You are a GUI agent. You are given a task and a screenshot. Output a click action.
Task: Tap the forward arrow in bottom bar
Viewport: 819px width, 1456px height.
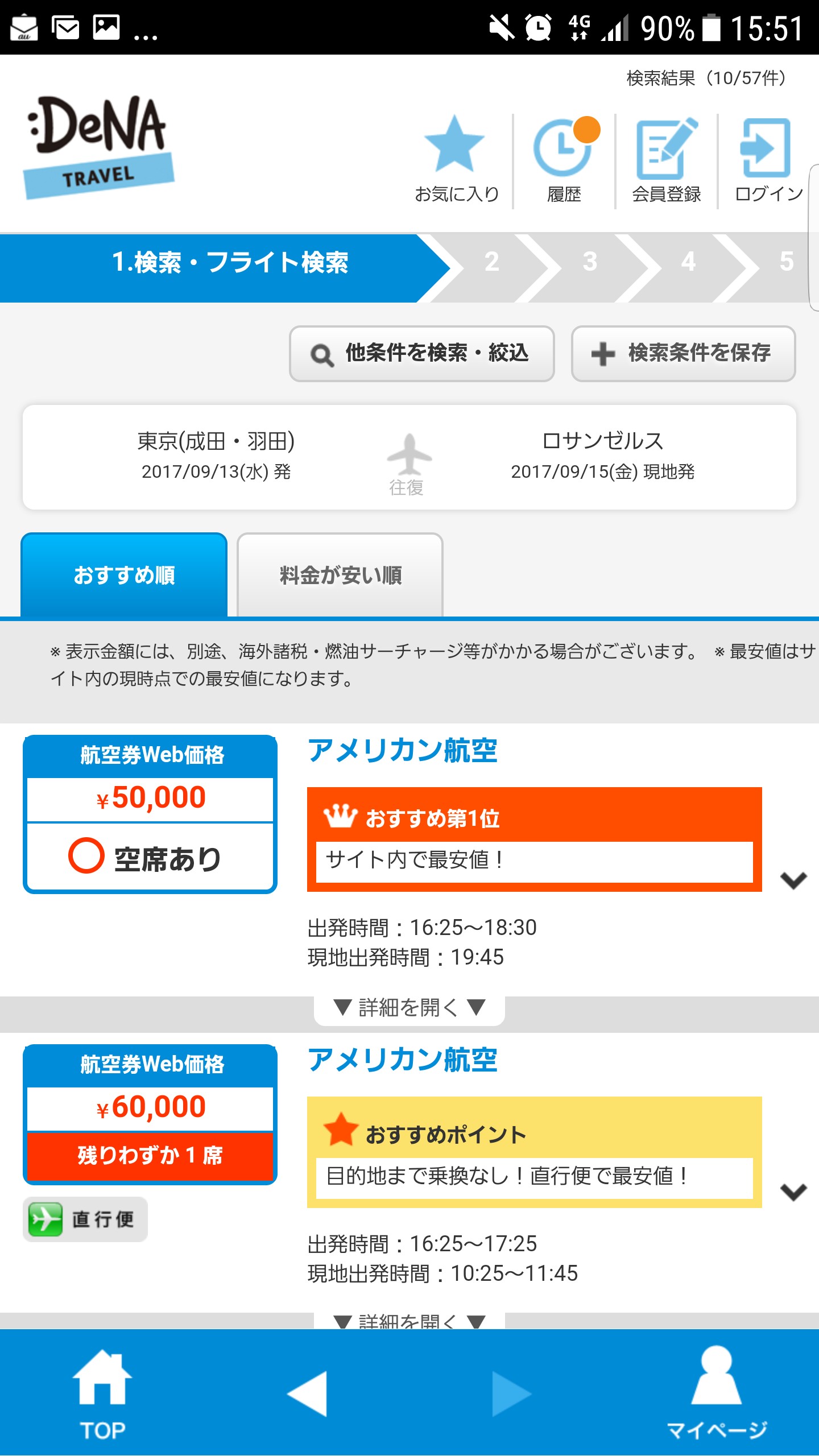(511, 1393)
